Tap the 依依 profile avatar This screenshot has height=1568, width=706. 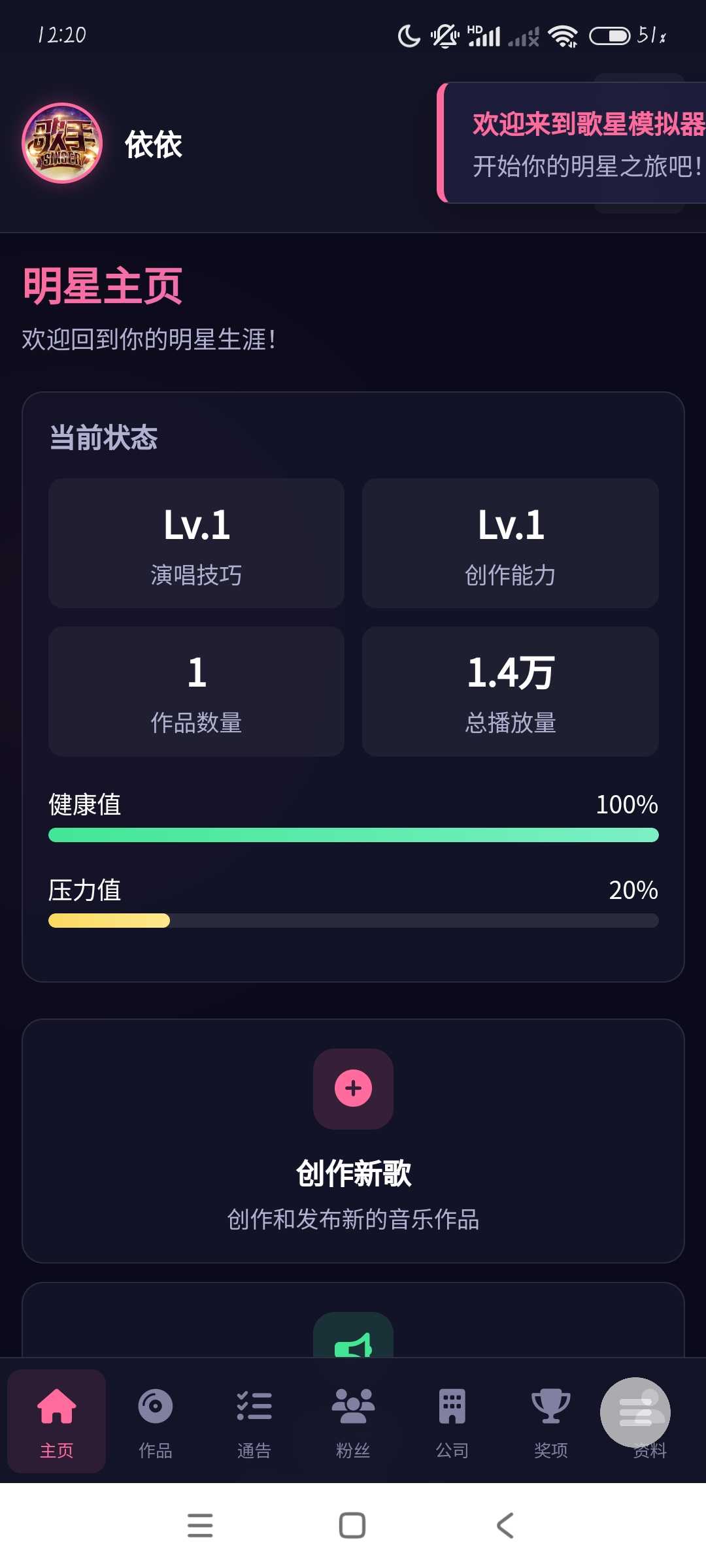tap(62, 143)
